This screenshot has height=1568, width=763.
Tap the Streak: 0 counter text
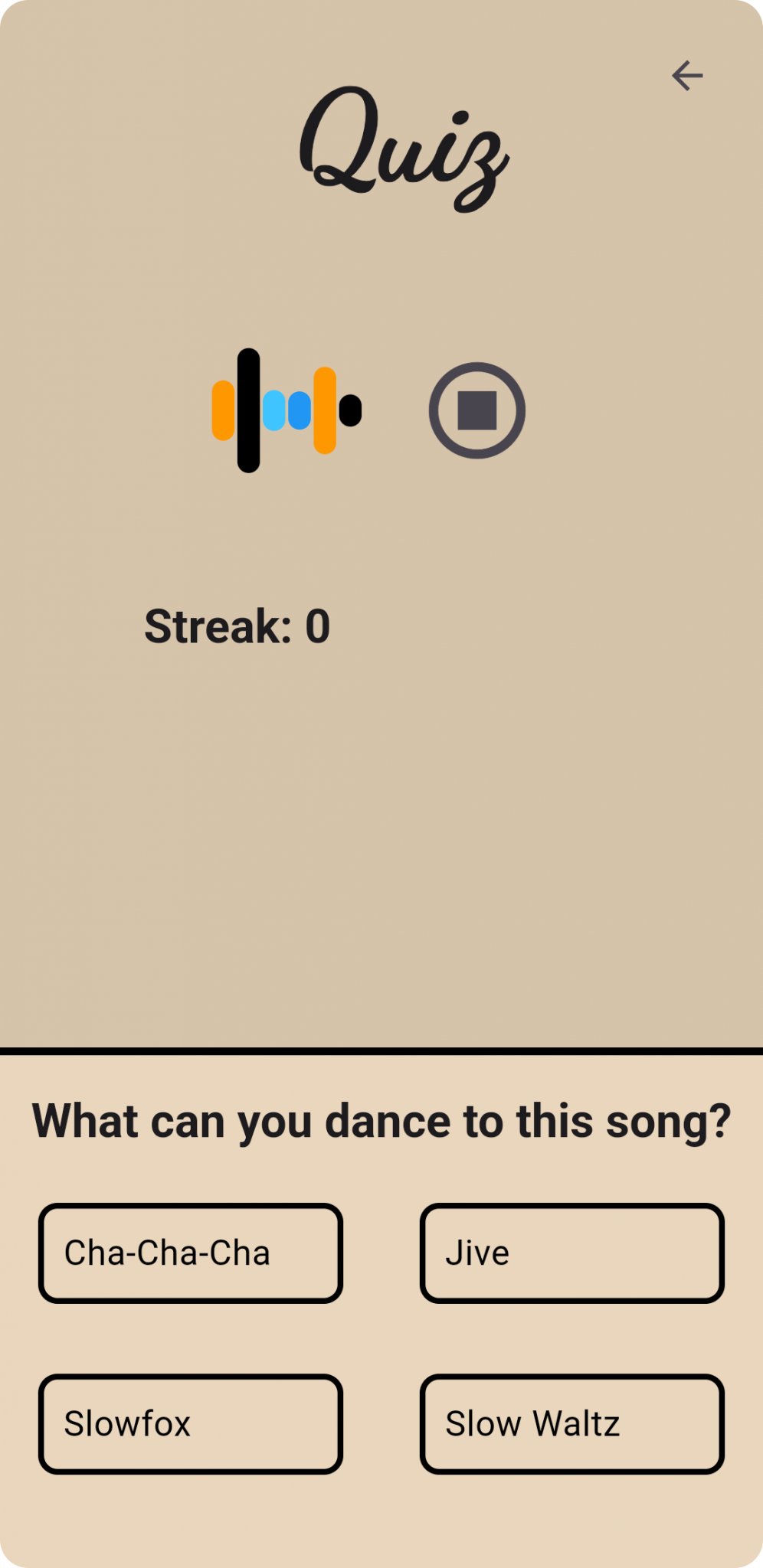coord(238,626)
